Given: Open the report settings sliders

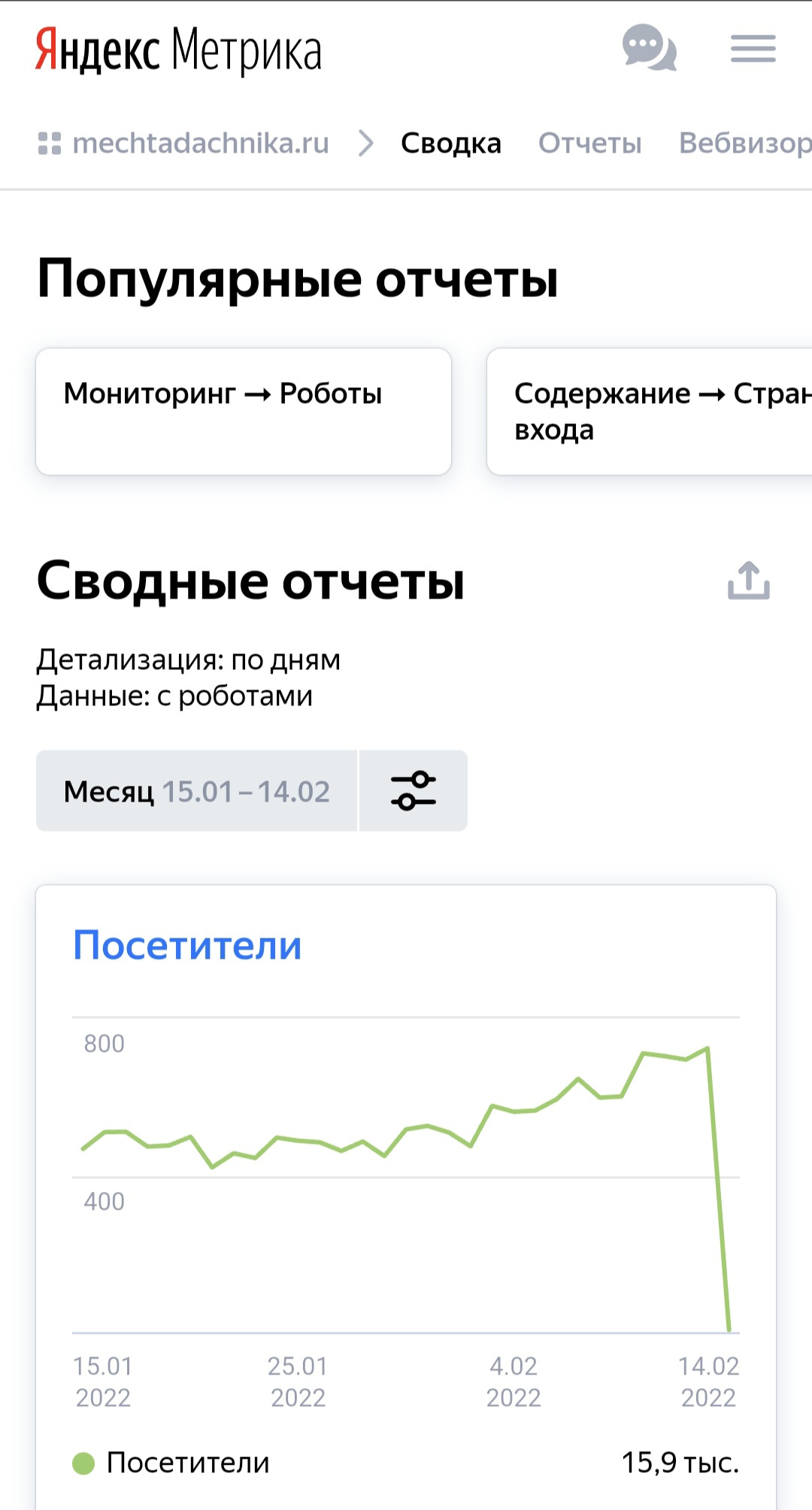Looking at the screenshot, I should click(413, 791).
